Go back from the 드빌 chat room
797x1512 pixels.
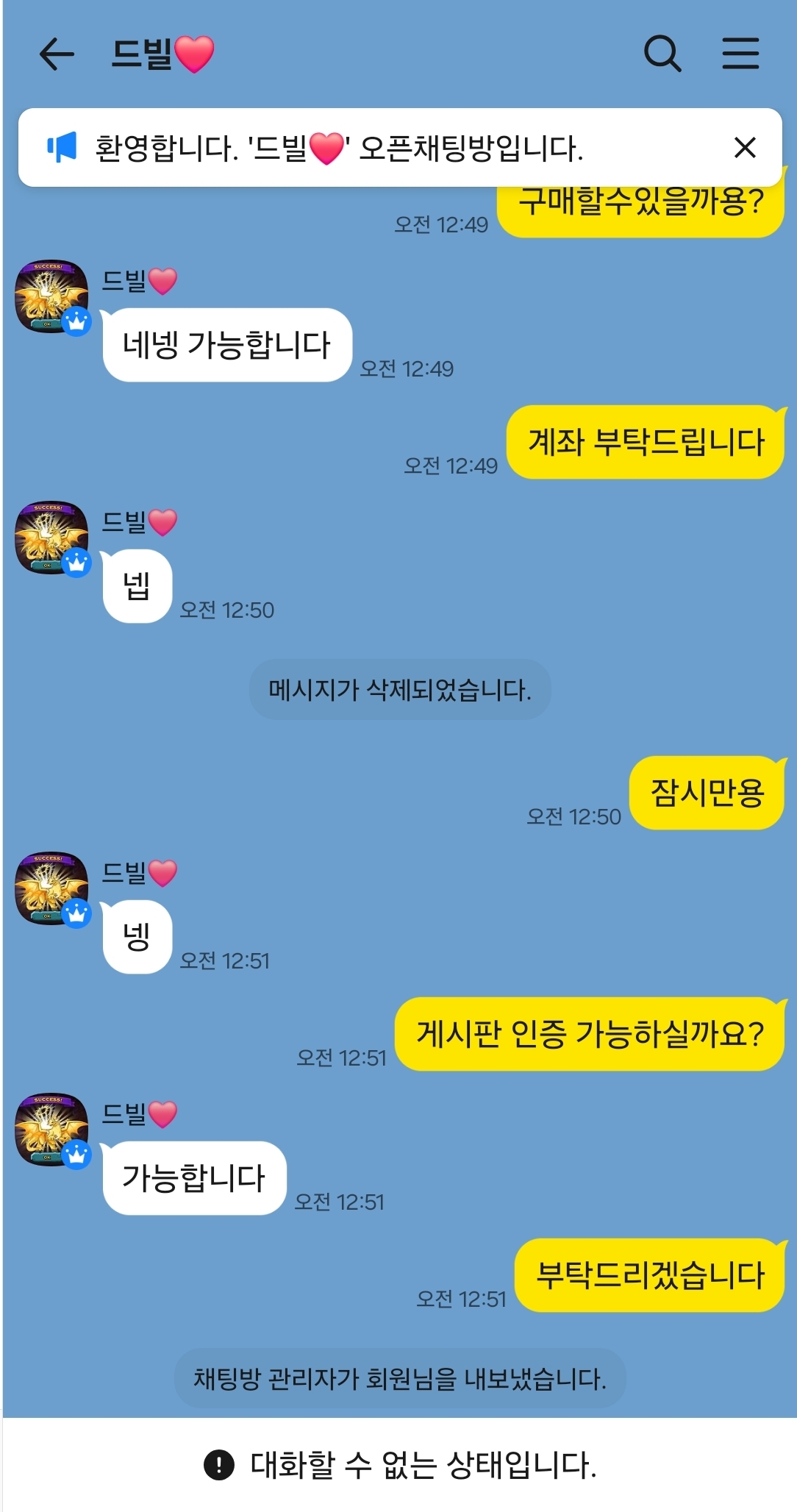tap(57, 54)
